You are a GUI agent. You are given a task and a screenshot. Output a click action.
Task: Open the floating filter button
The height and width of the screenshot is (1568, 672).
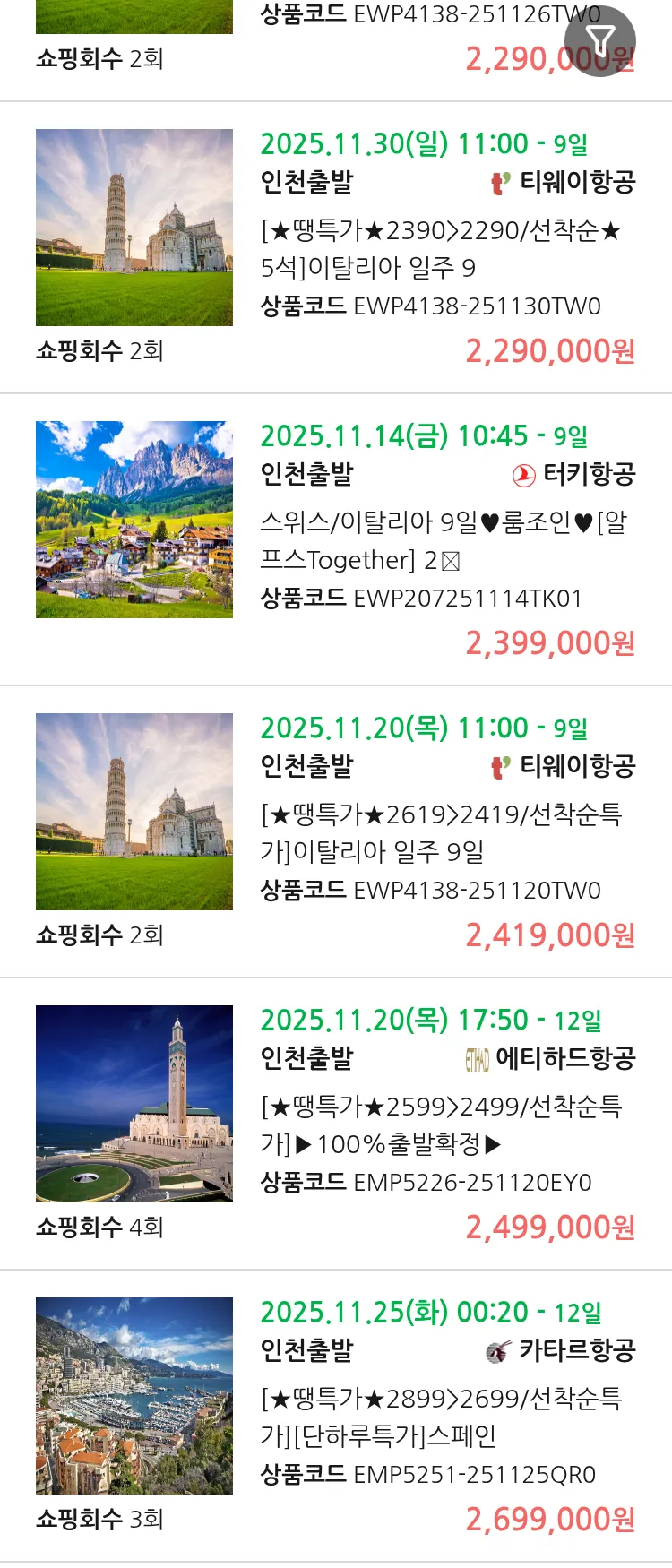point(599,41)
